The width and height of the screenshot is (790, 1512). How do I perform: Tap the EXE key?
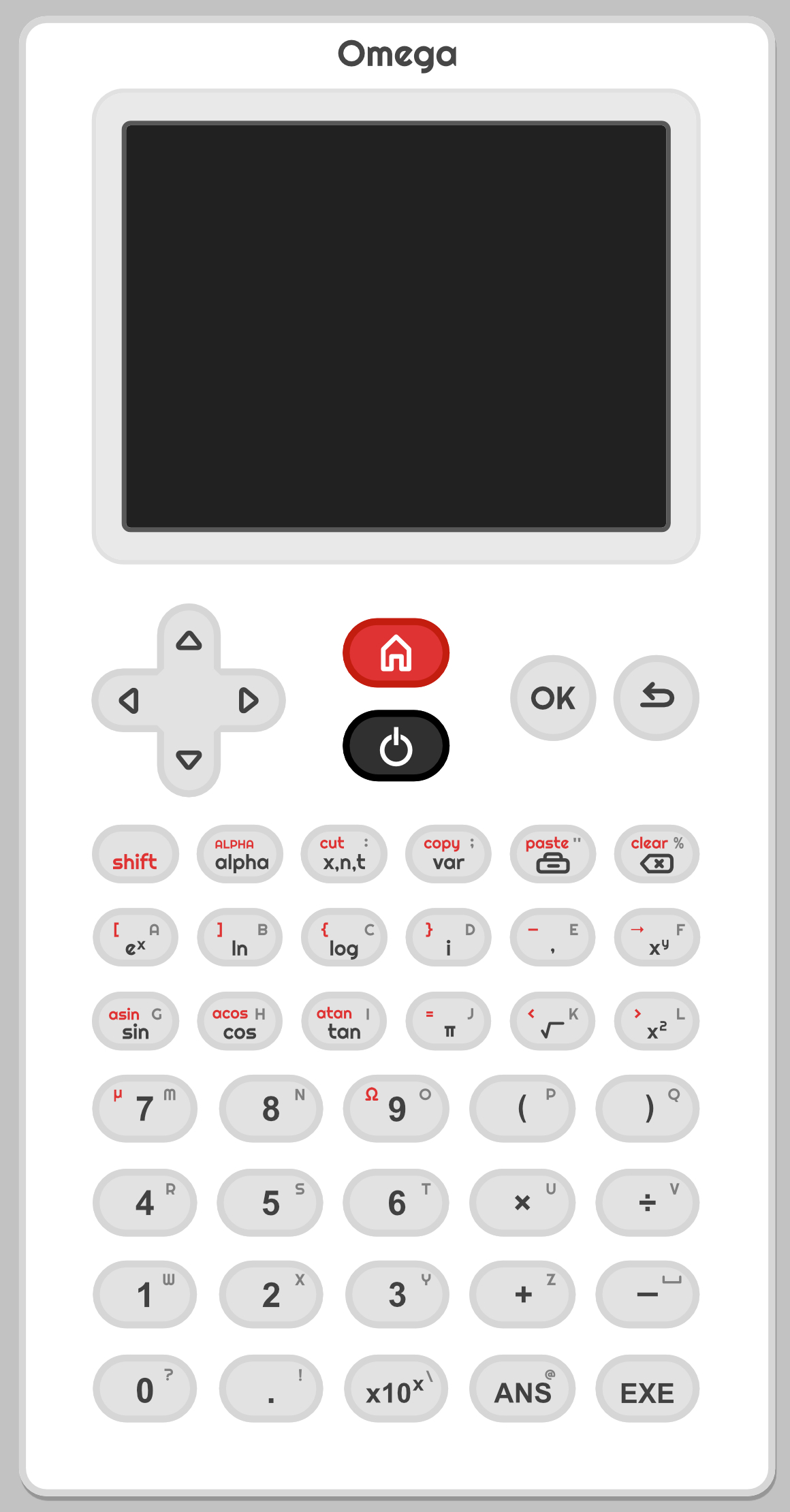pyautogui.click(x=648, y=1388)
